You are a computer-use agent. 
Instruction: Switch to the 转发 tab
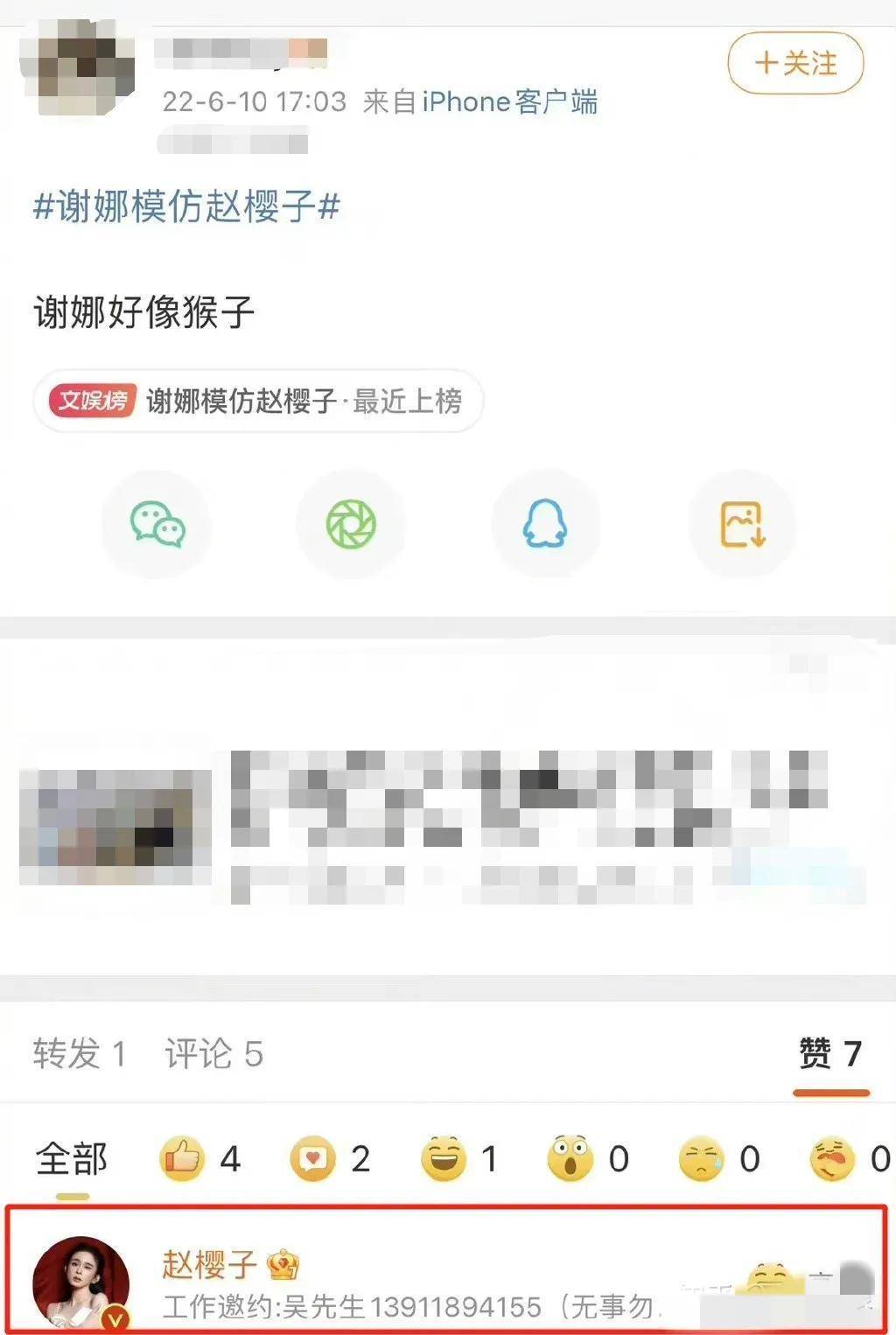[79, 1054]
